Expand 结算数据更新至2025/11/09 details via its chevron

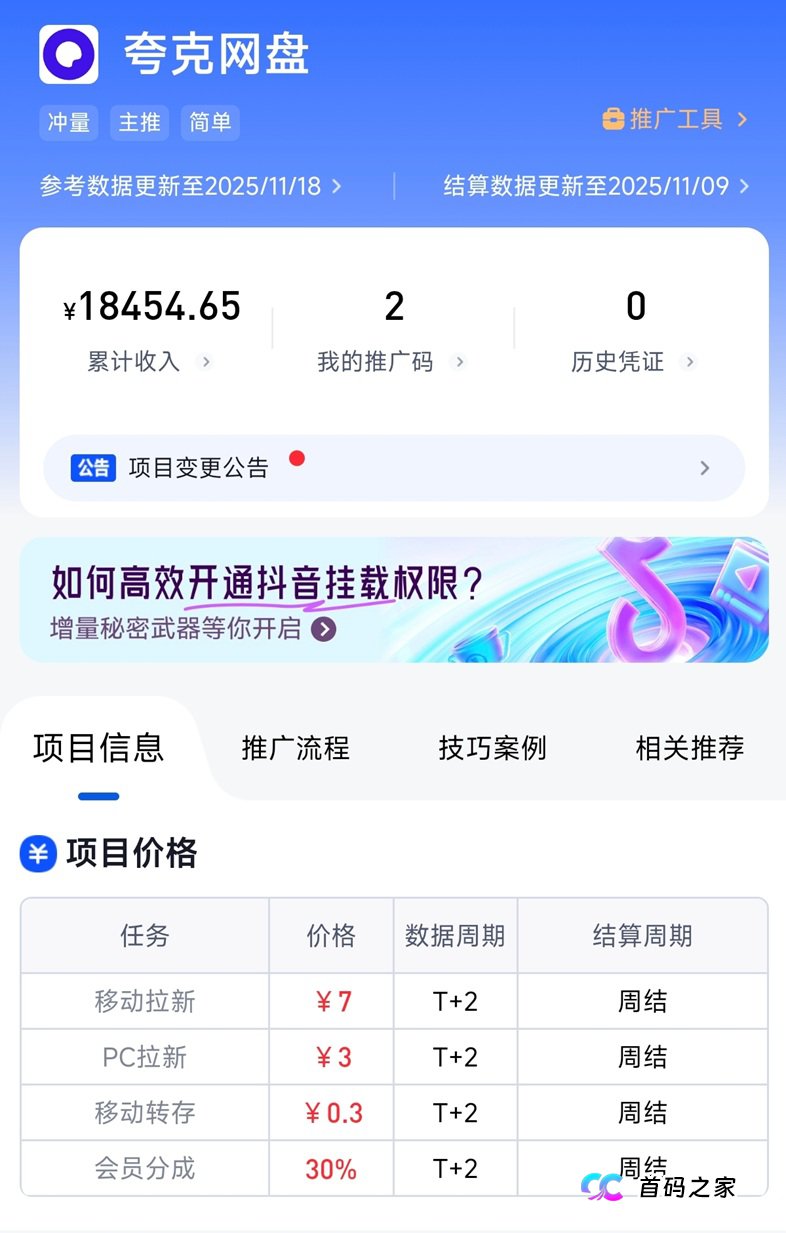pos(743,186)
